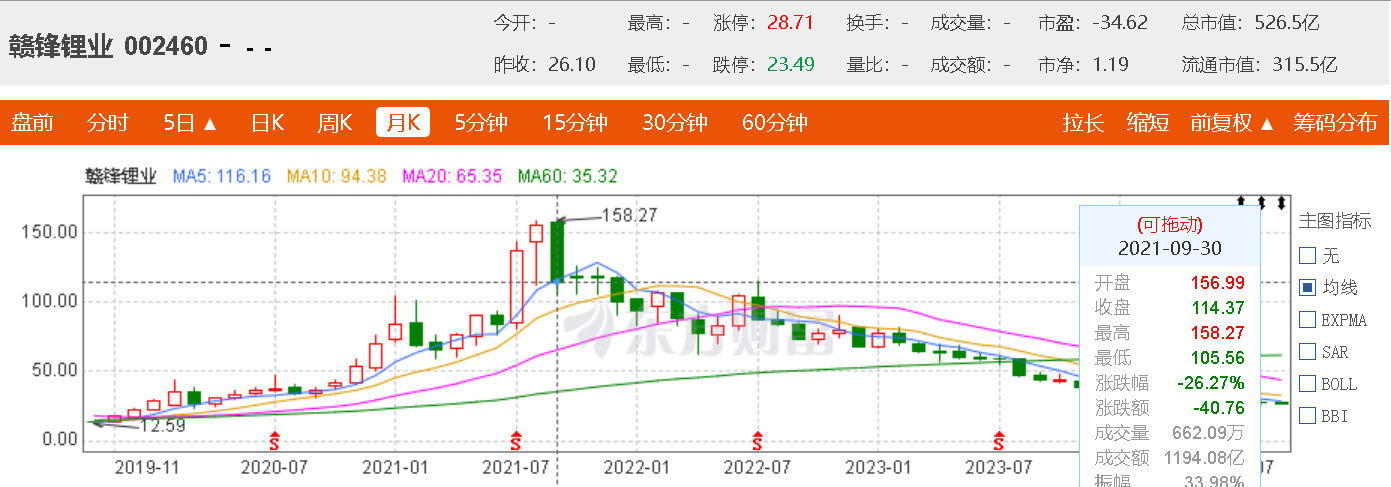Image resolution: width=1391 pixels, height=487 pixels.
Task: Enable the BOLL indicator
Action: [x=1307, y=384]
